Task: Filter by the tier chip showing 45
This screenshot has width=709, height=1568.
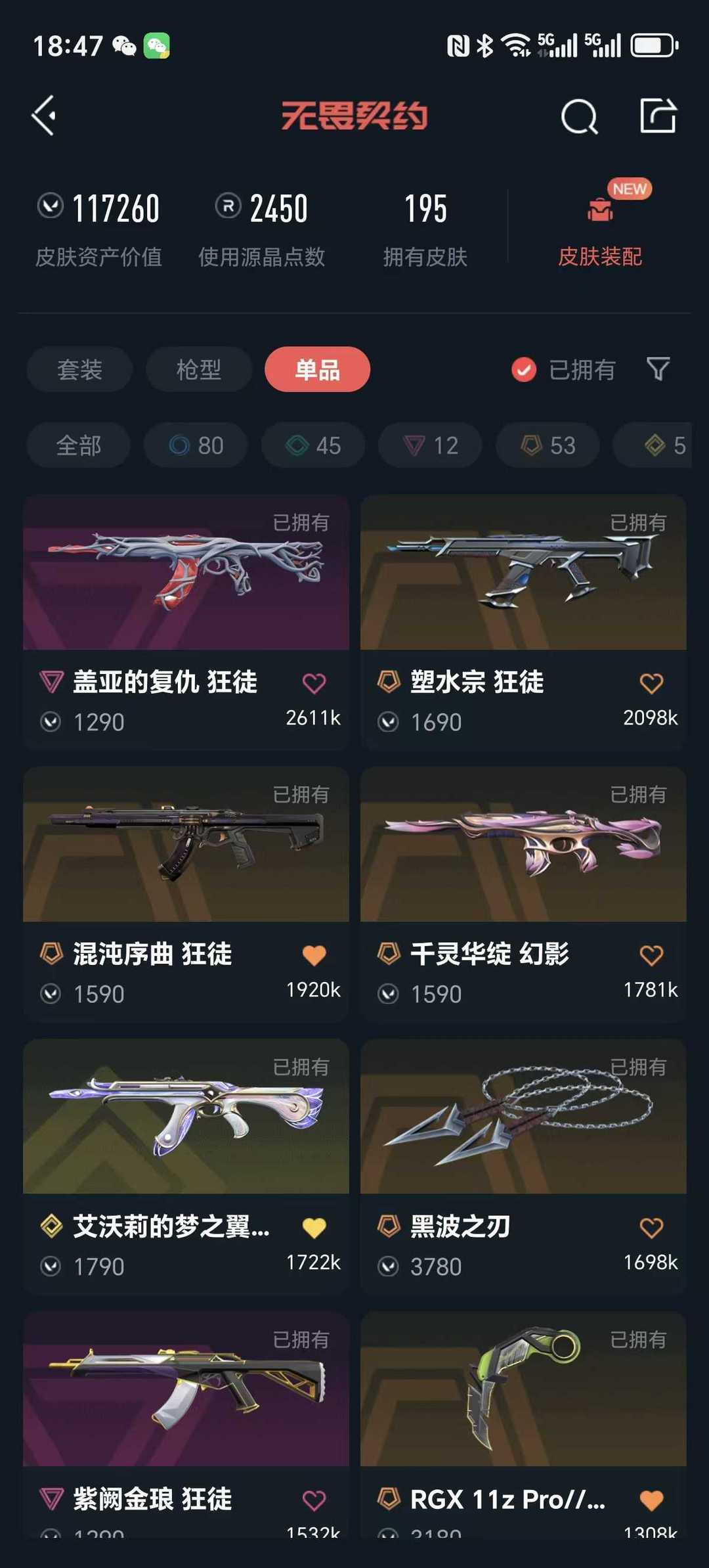Action: (313, 445)
